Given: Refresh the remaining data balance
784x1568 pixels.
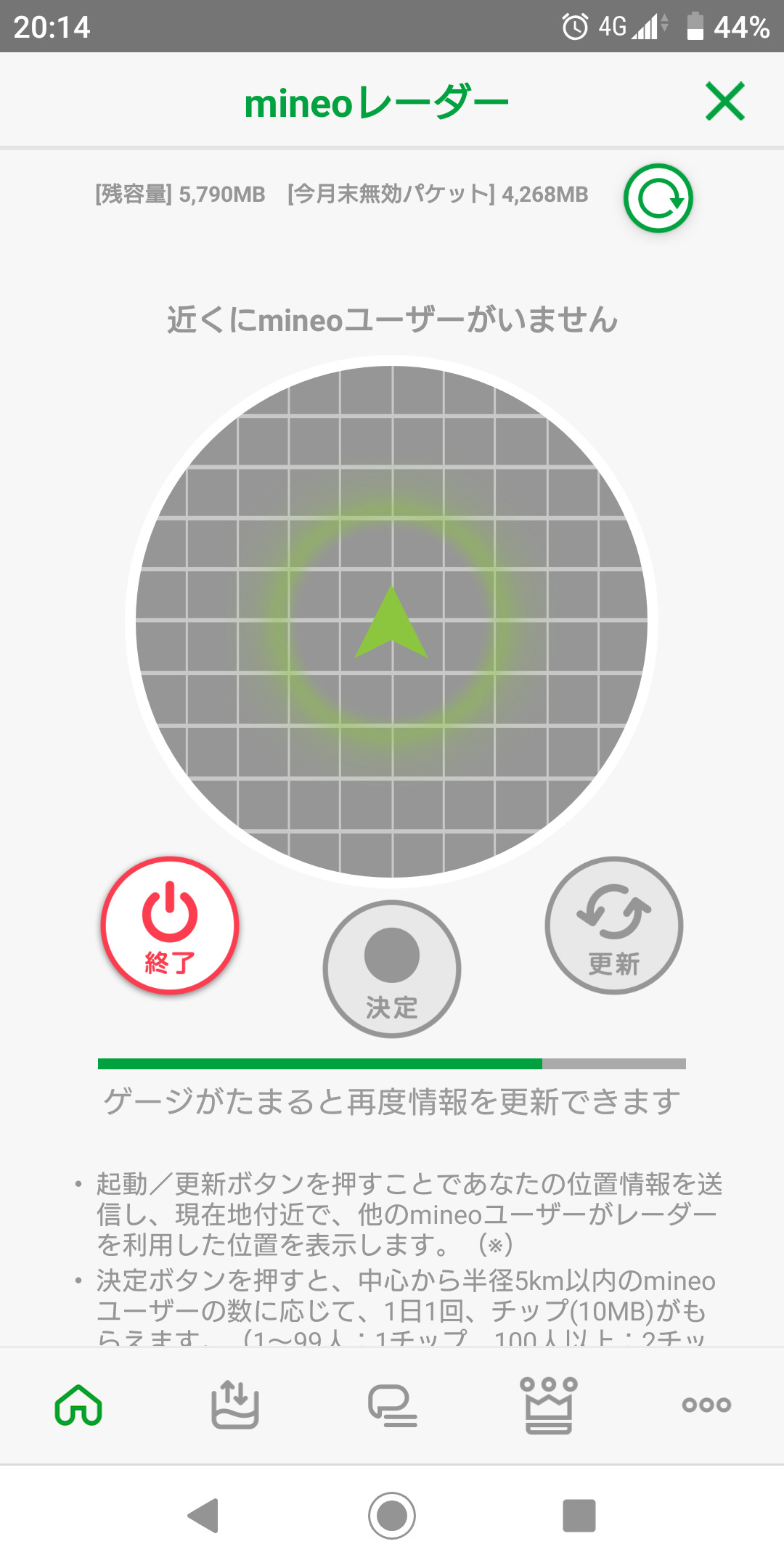Looking at the screenshot, I should pyautogui.click(x=658, y=198).
